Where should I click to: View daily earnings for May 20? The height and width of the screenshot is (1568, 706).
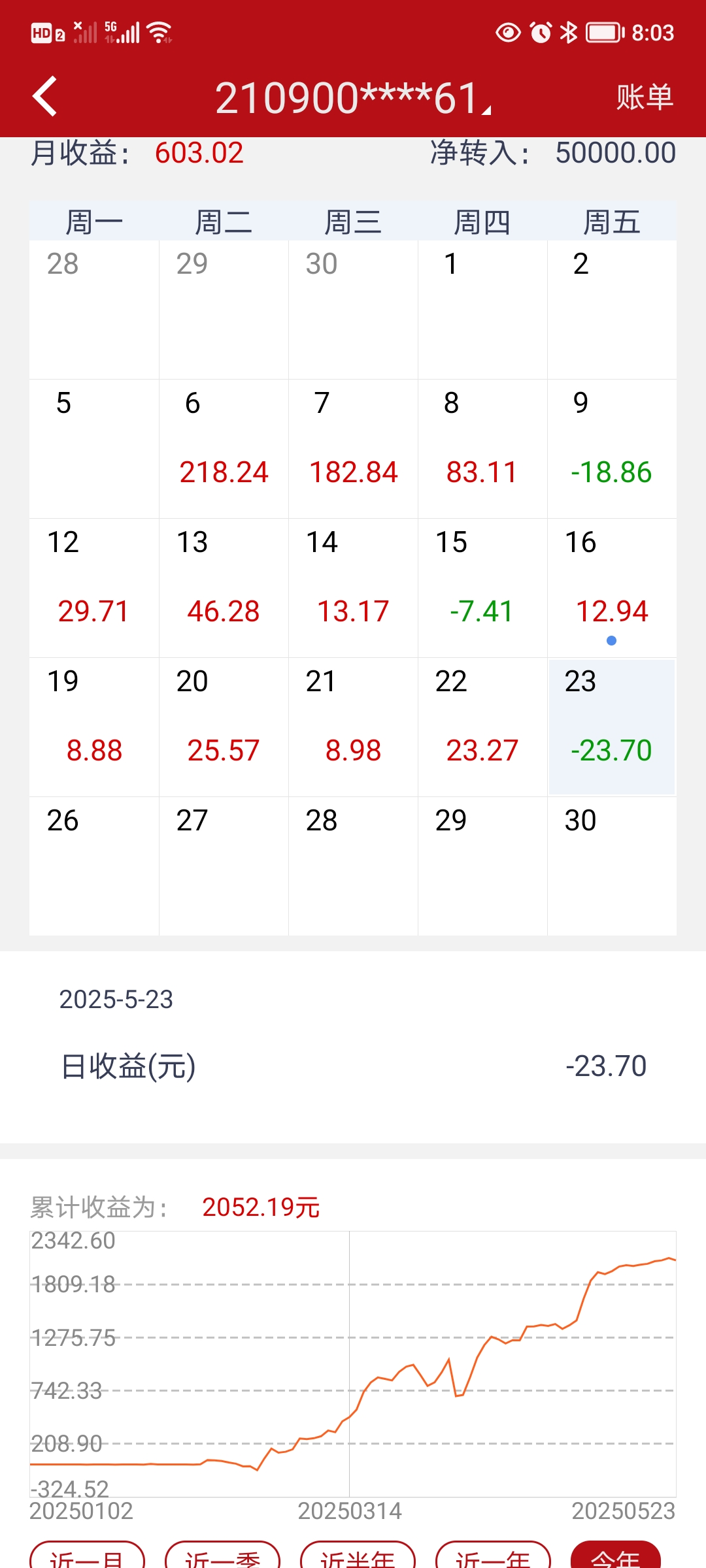point(224,727)
